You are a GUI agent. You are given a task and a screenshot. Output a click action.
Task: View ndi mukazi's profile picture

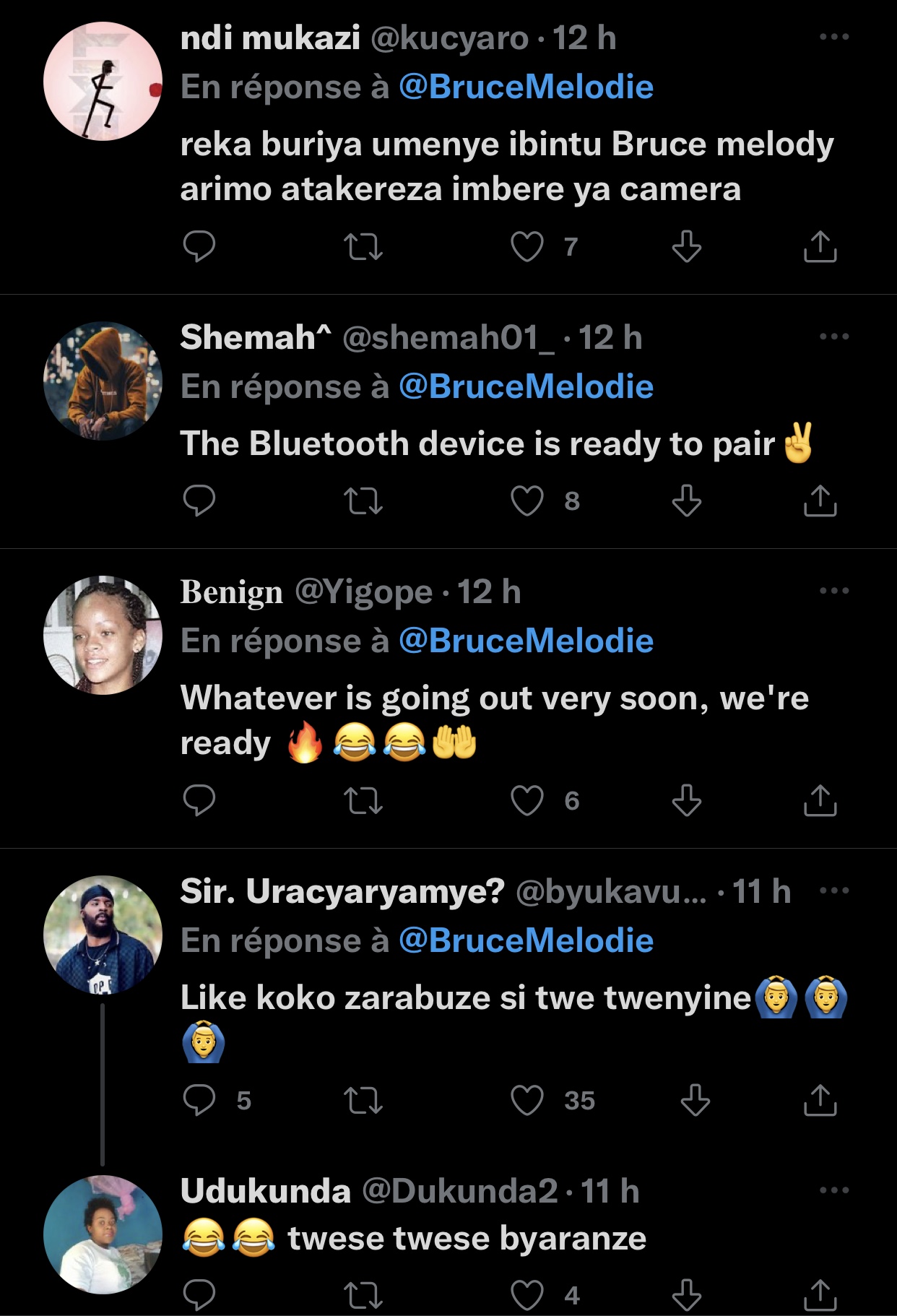[x=103, y=82]
